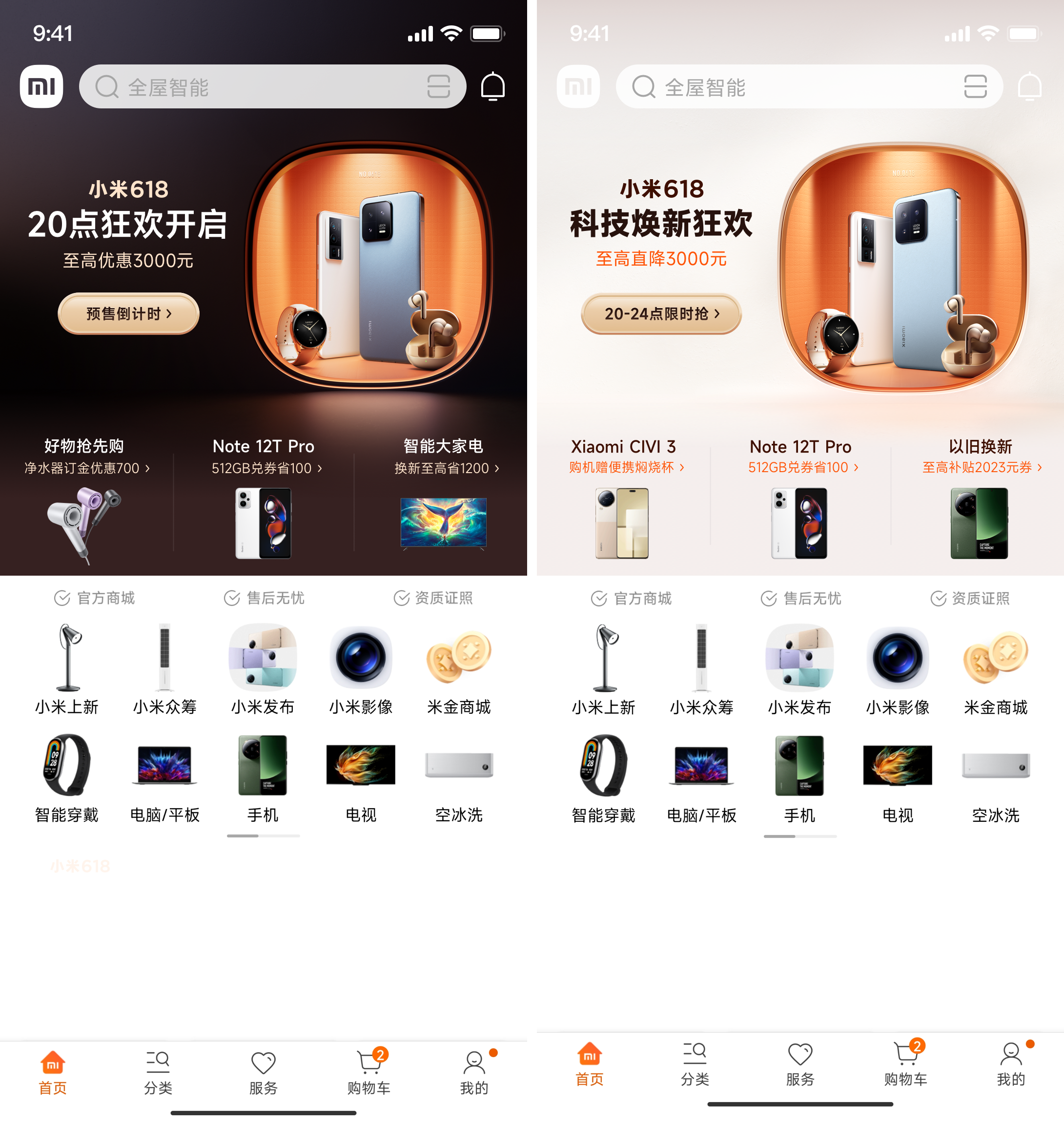Open 小米影像 on the light-themed screen

coord(897,670)
